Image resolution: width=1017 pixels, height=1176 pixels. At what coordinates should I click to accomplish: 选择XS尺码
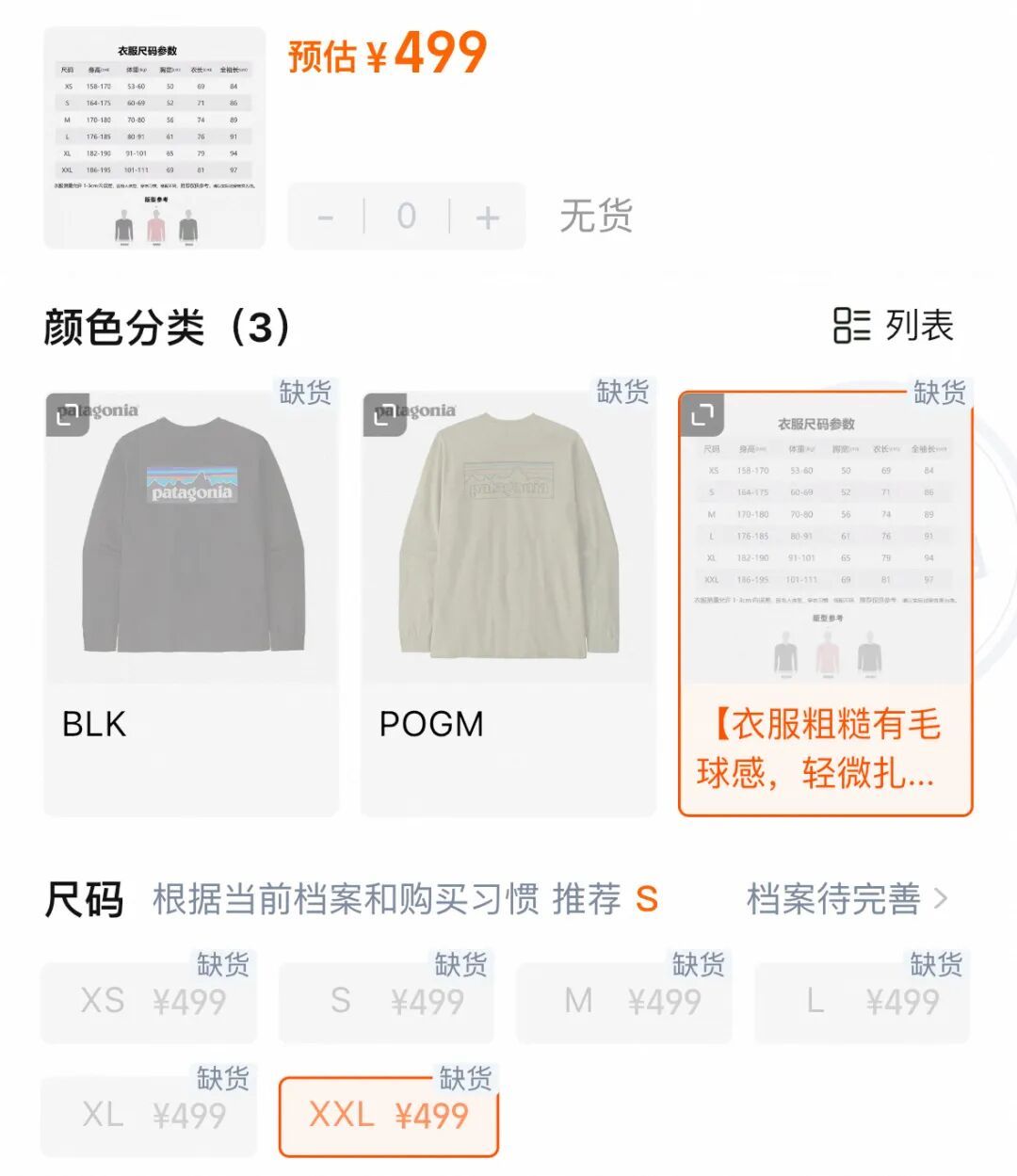tap(149, 1000)
